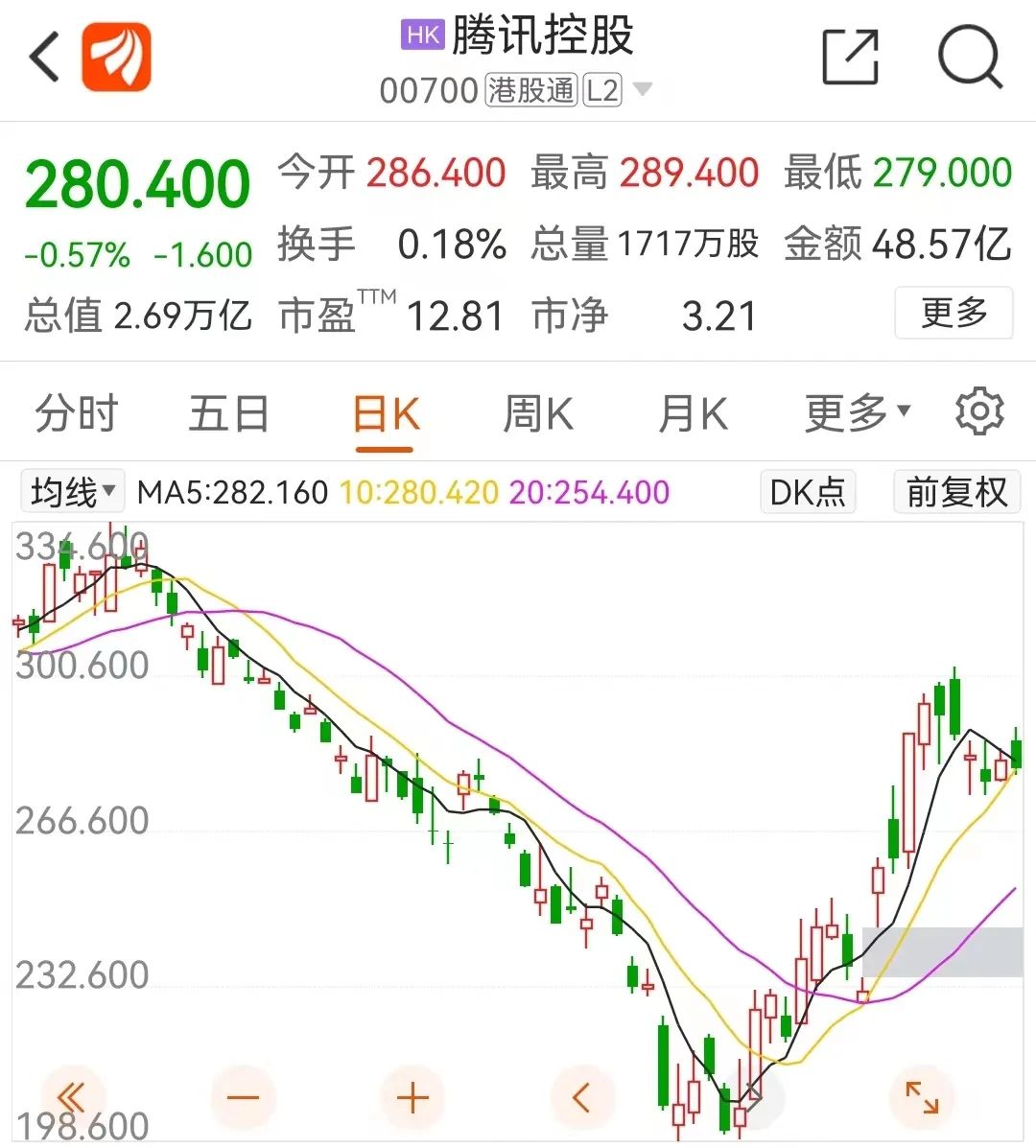Switch to the 月K chart tab
This screenshot has height=1148, width=1036.
693,414
